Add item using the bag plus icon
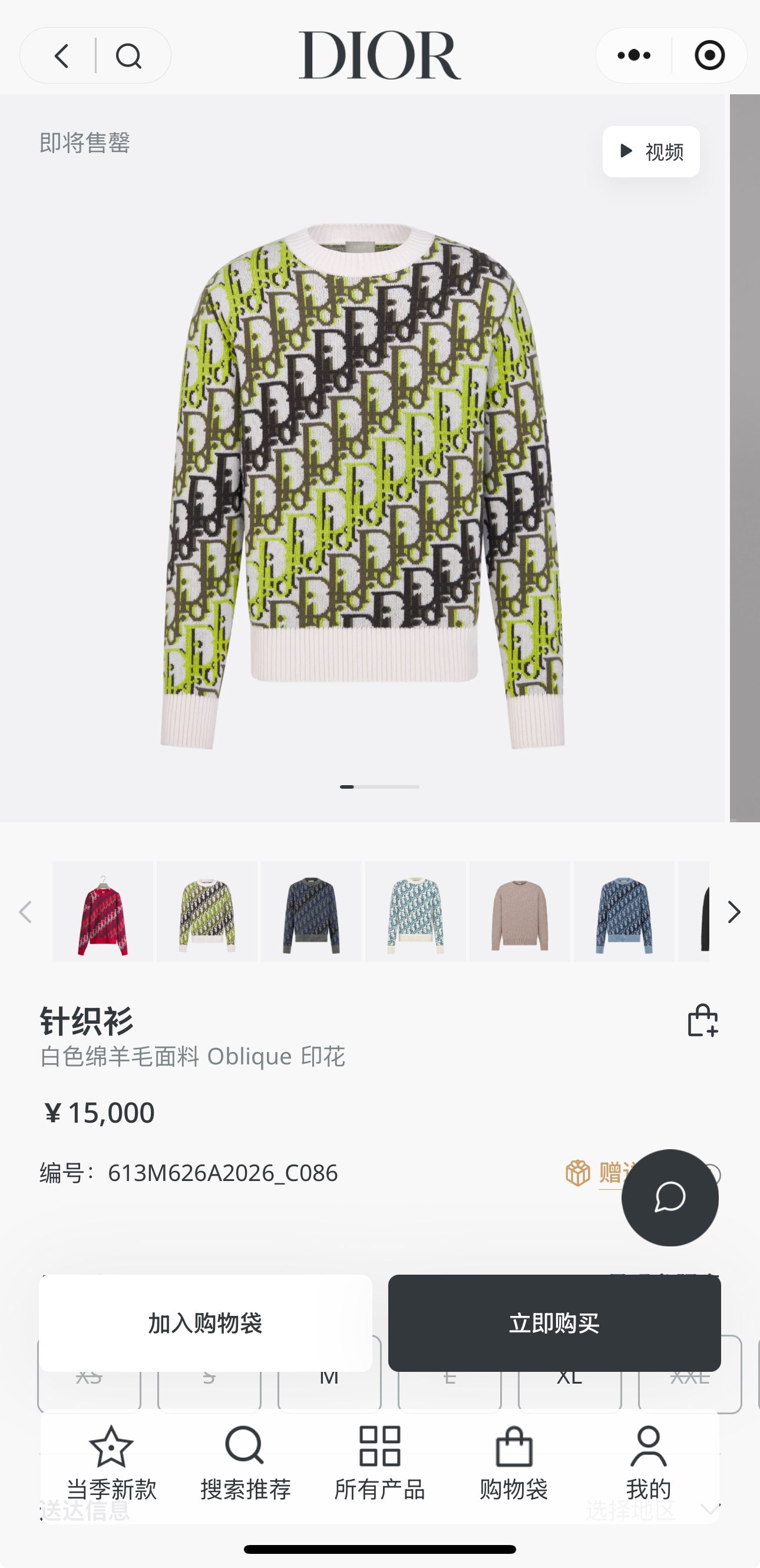 click(x=702, y=1020)
